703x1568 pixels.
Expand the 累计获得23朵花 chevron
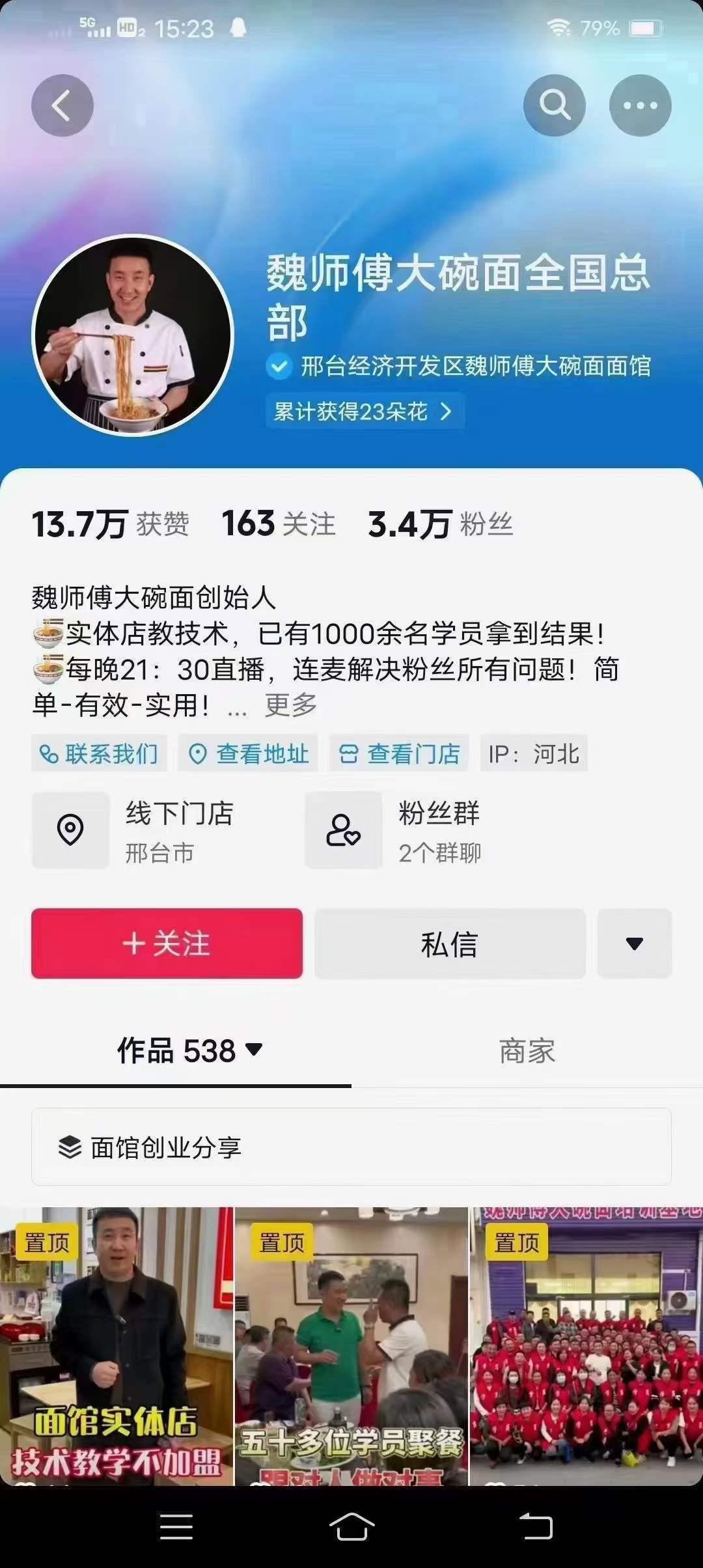(x=446, y=412)
